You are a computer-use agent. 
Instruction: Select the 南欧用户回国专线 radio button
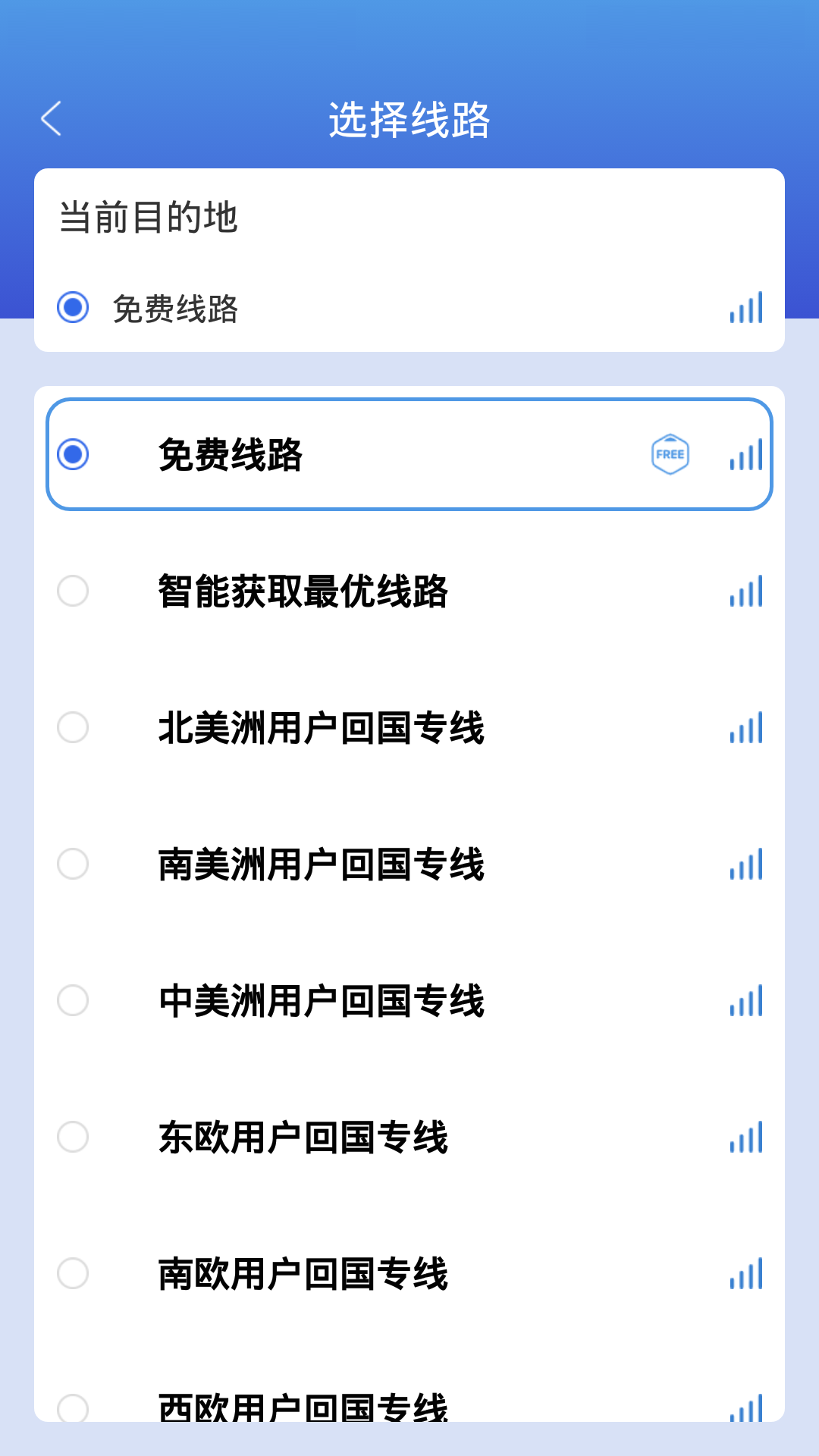[x=72, y=1273]
